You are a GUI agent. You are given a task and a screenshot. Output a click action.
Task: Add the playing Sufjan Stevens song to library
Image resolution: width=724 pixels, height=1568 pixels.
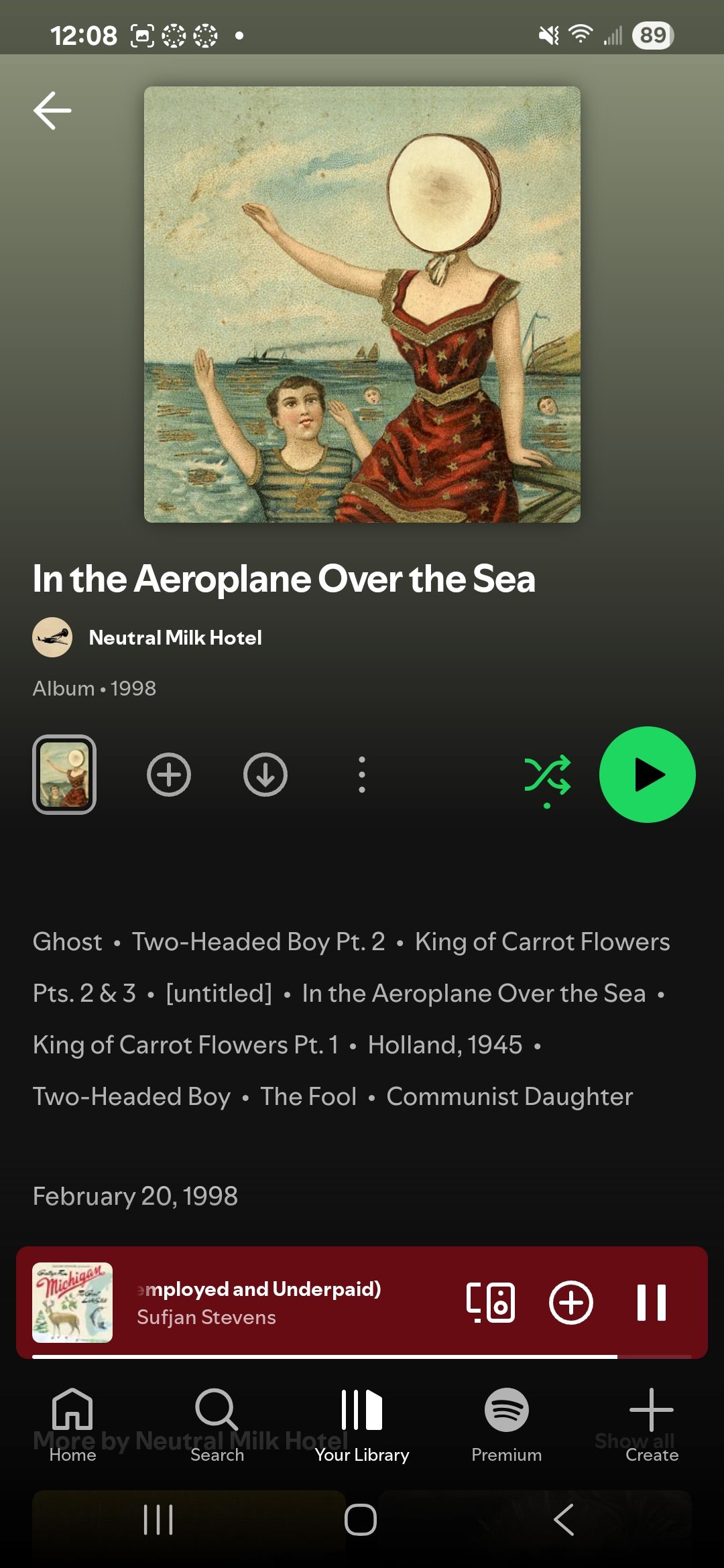click(x=570, y=1303)
